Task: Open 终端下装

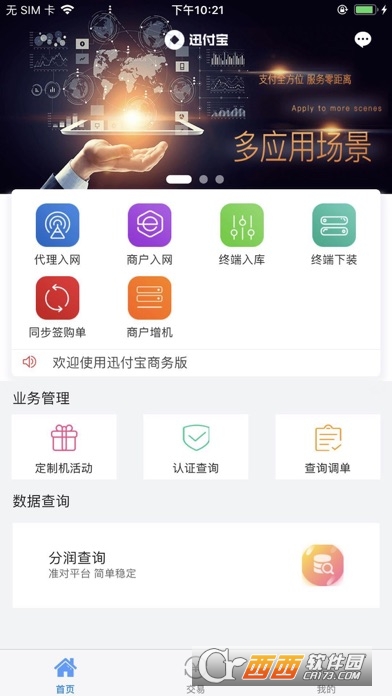Action: coord(334,235)
